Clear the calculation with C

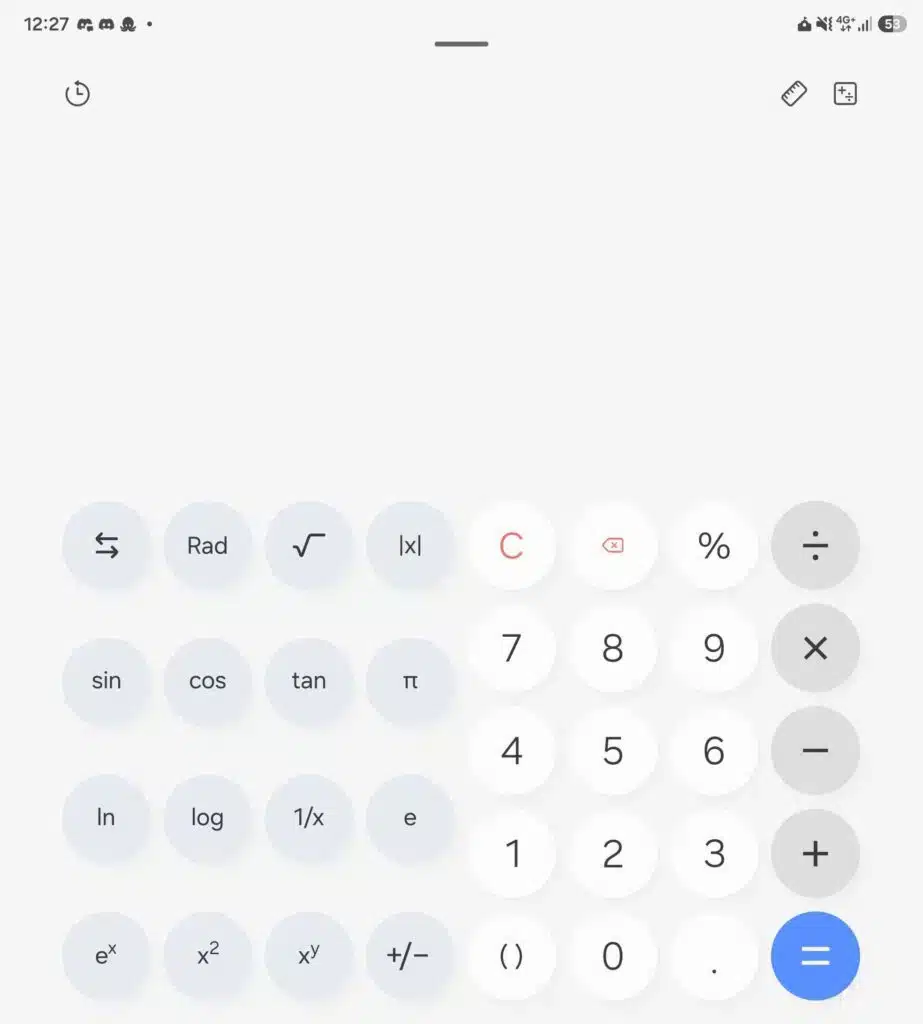coord(511,546)
